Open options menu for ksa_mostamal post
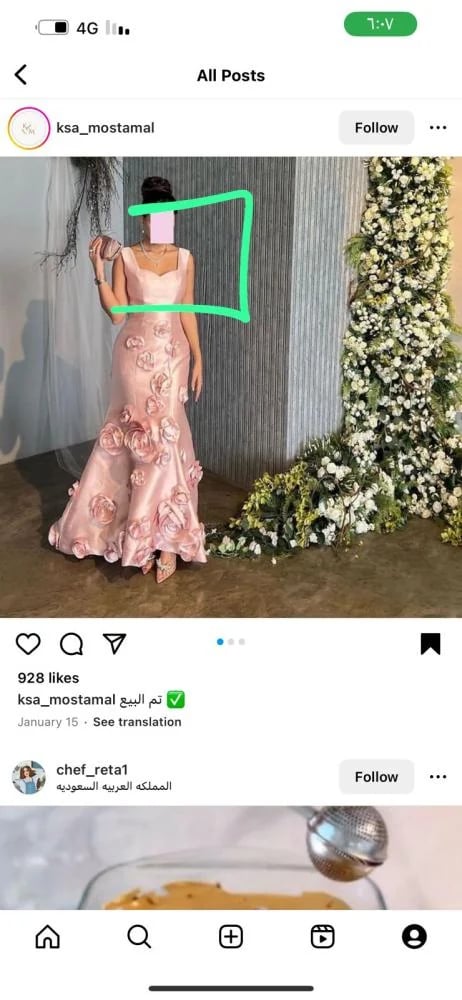Screen dimensions: 462x1000 point(438,128)
